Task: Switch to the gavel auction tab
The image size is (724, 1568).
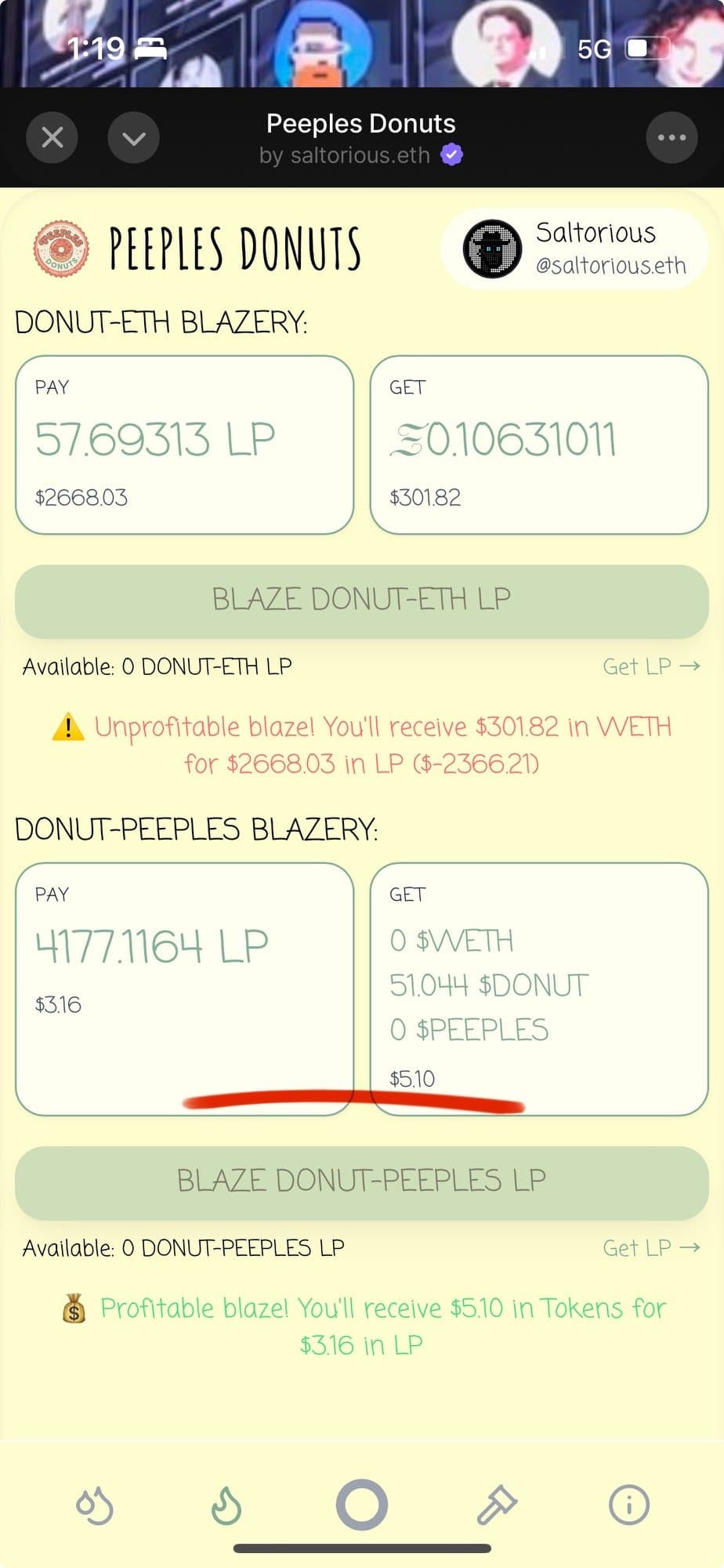Action: pos(497,1504)
